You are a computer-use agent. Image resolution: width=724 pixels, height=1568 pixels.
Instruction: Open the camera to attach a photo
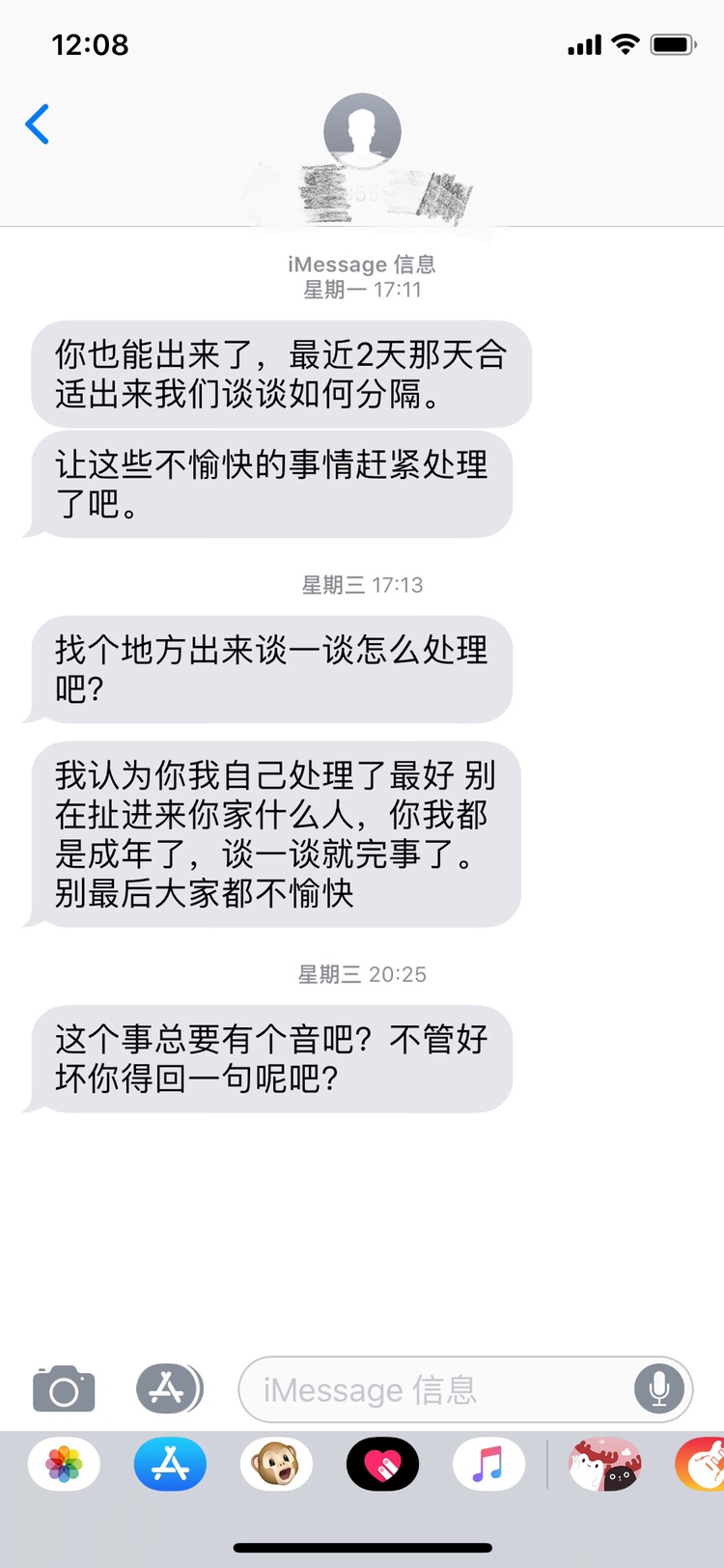click(x=64, y=1389)
